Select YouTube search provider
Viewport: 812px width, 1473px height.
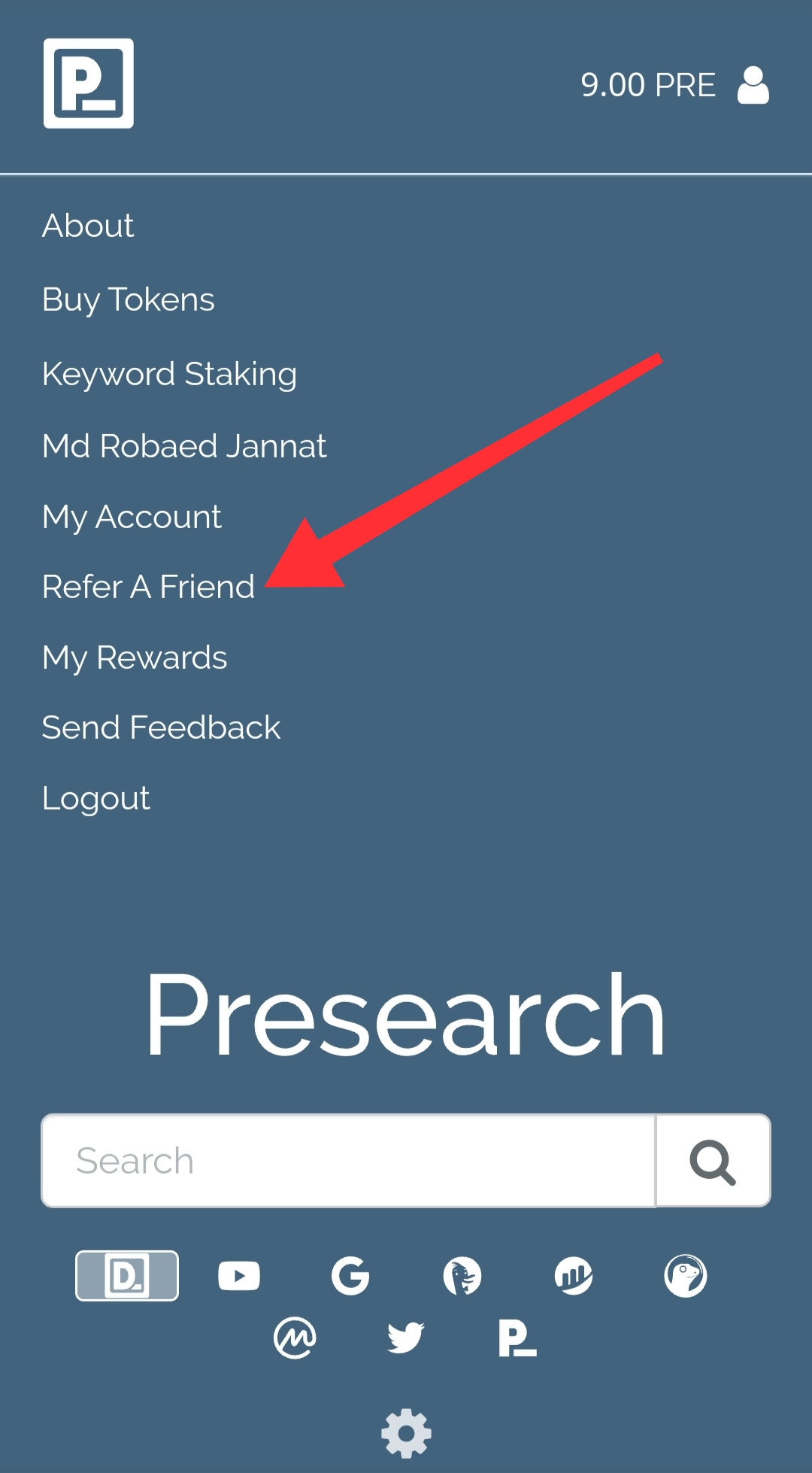[x=239, y=1276]
